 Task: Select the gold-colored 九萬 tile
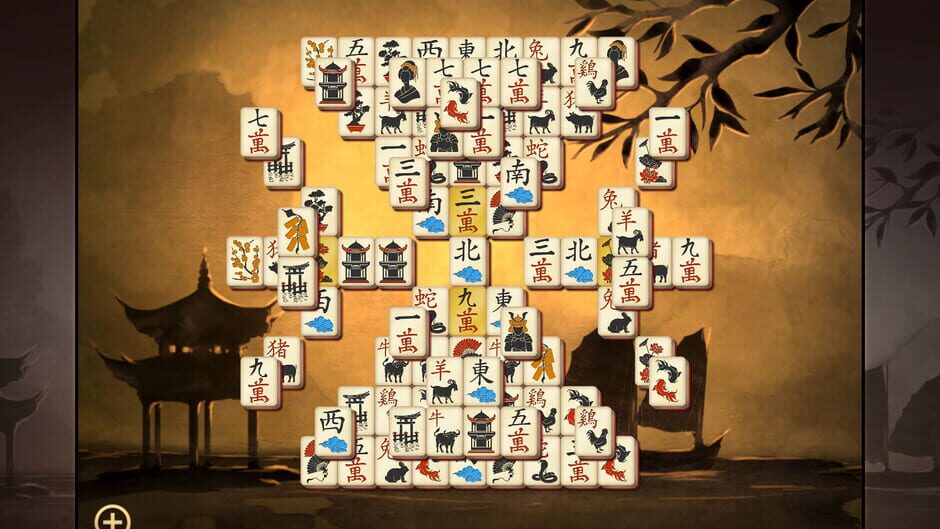tap(467, 311)
